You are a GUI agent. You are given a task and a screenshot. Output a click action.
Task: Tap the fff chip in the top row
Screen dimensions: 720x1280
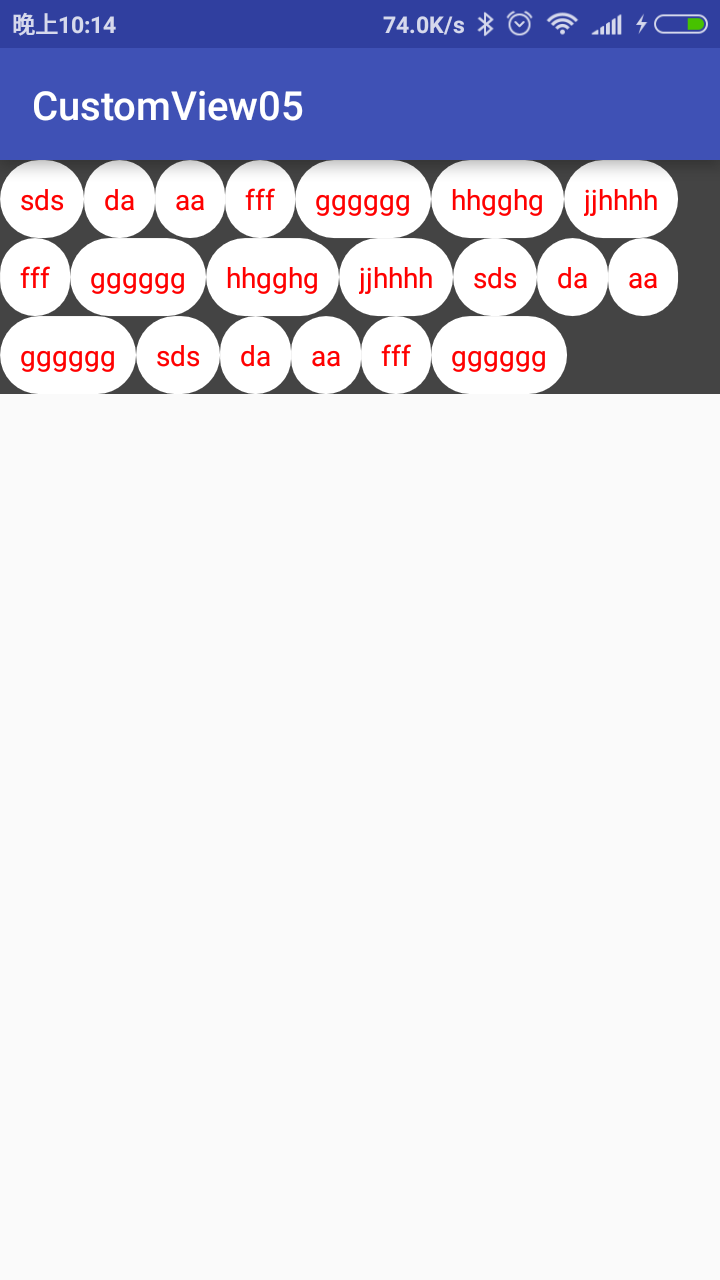260,200
